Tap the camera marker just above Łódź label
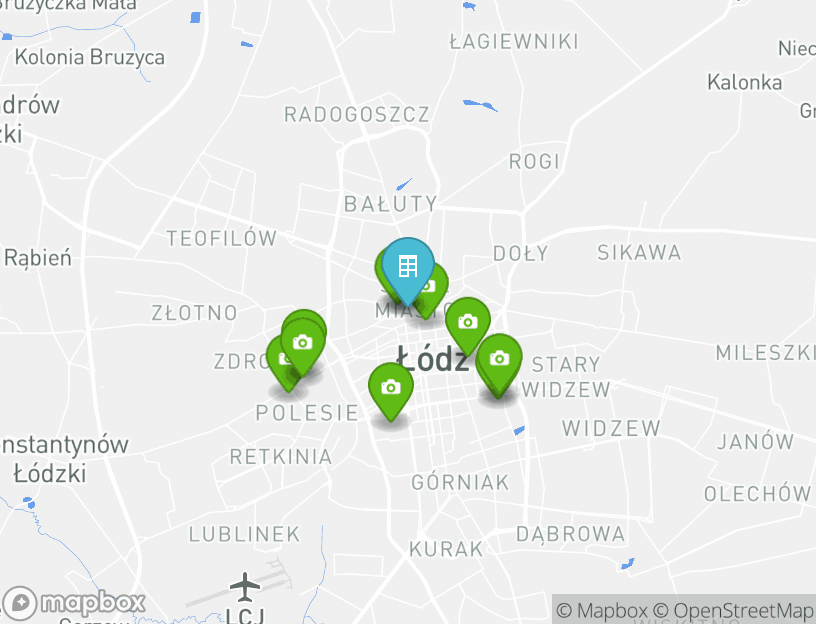Viewport: 816px width, 624px height. pos(467,322)
